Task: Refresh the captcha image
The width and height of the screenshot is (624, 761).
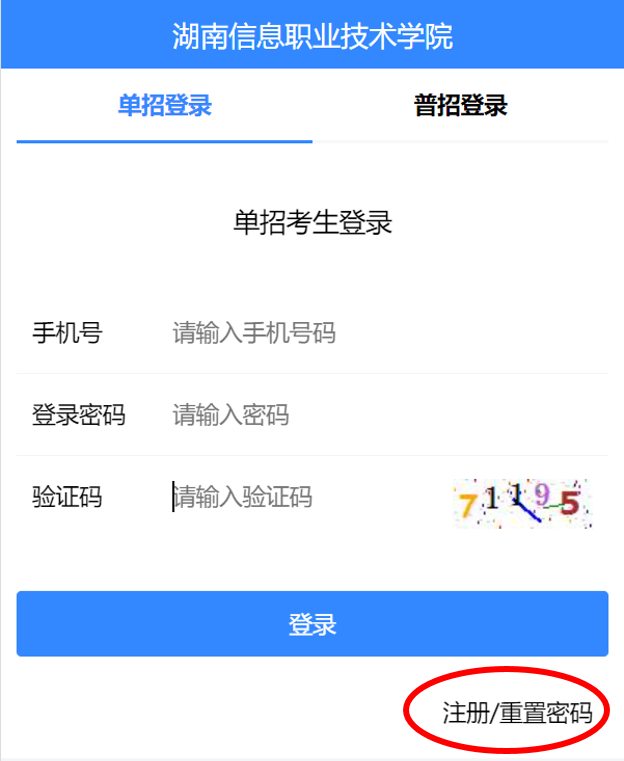Action: [520, 502]
